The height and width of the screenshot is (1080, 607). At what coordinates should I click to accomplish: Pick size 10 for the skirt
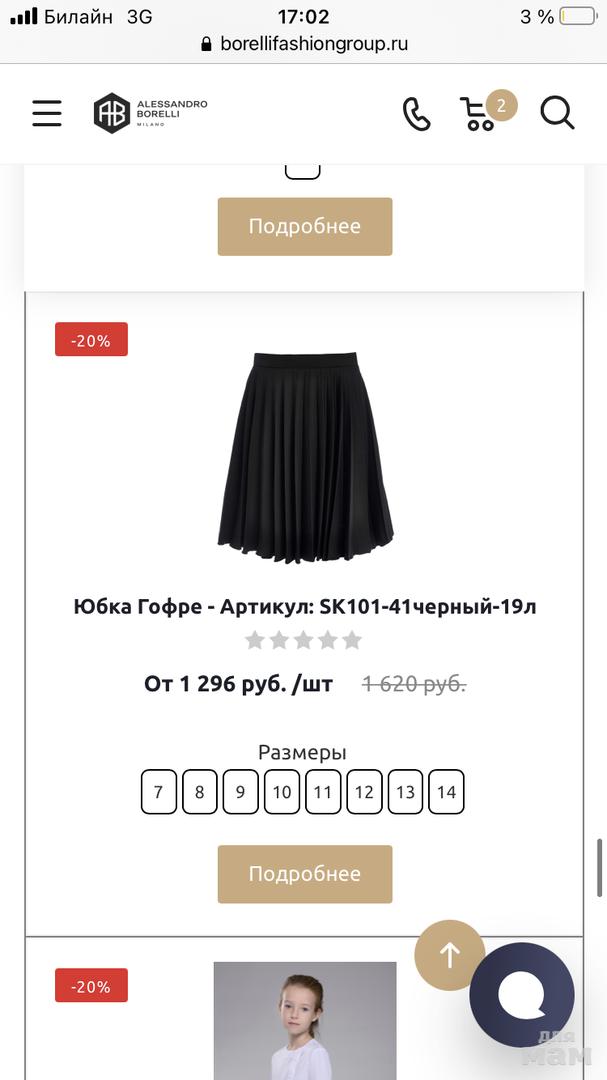pos(282,792)
